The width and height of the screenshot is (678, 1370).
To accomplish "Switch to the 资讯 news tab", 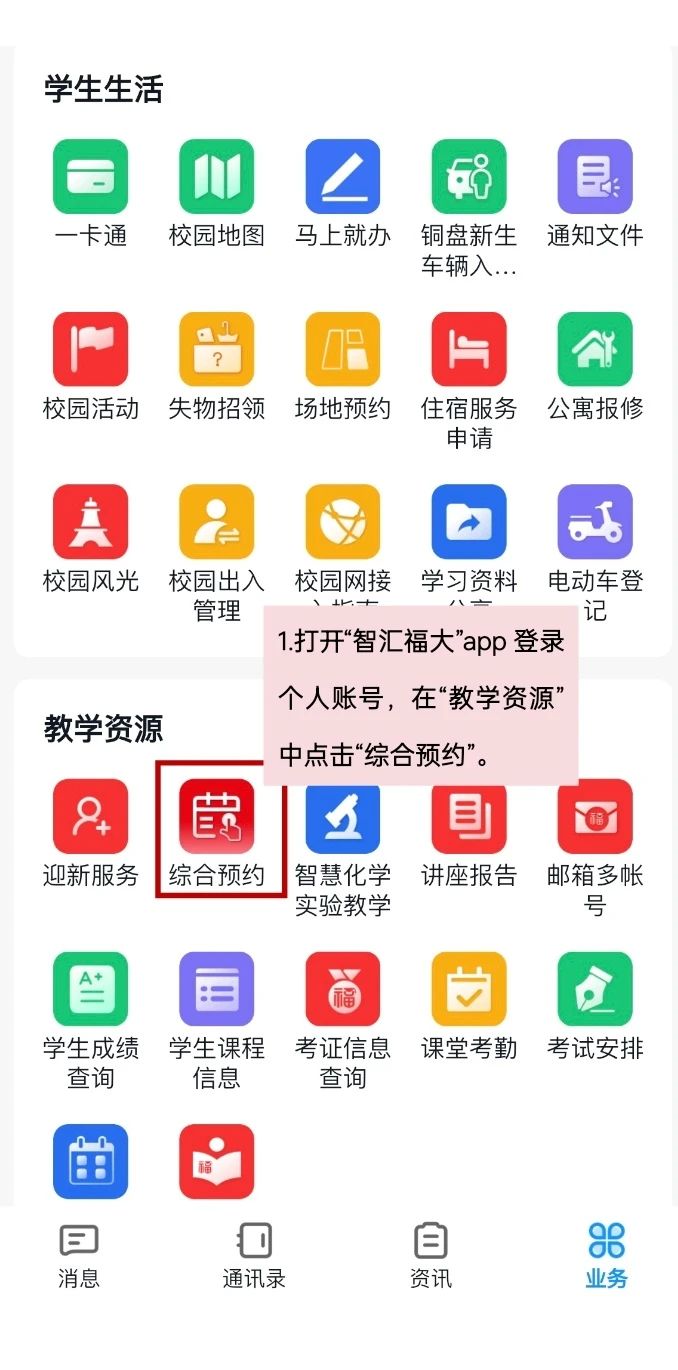I will click(x=430, y=1256).
